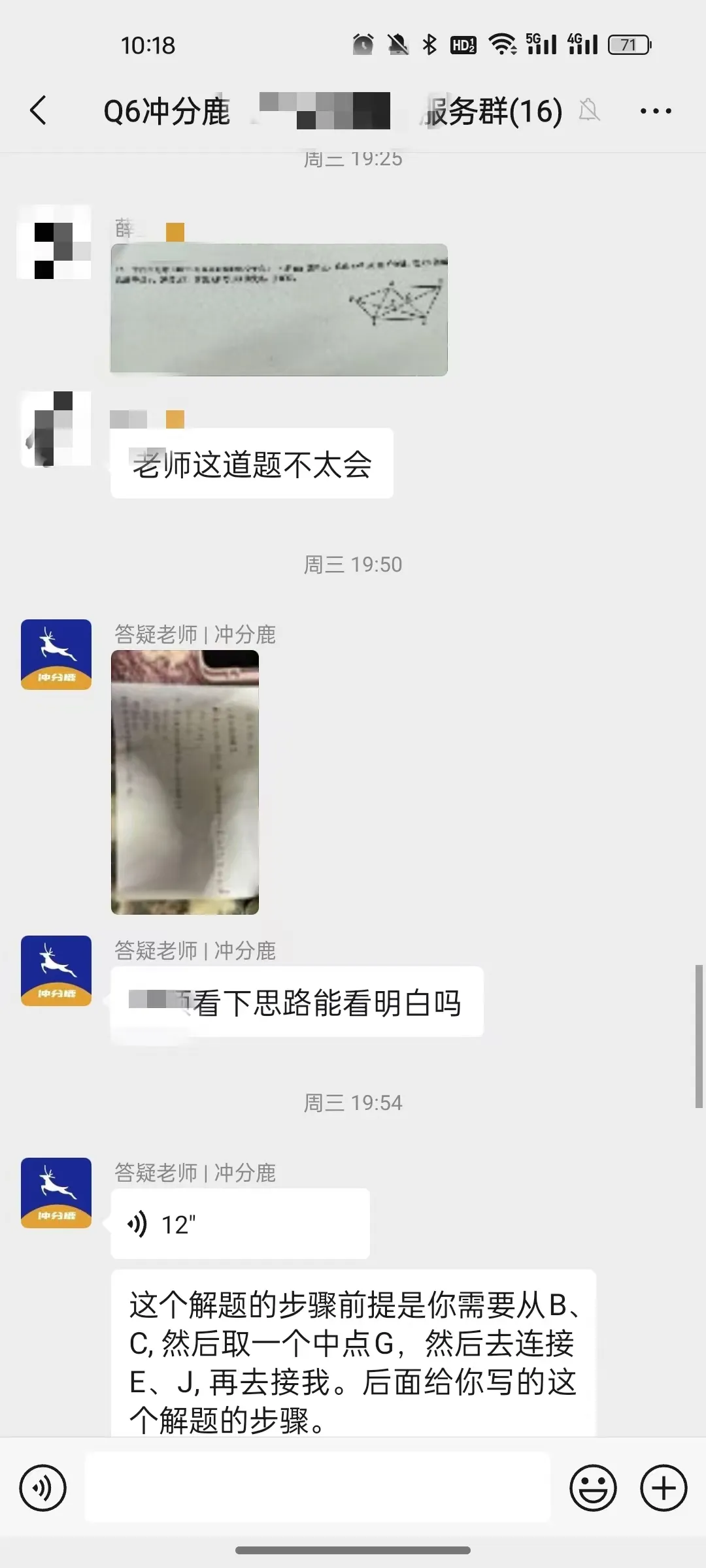
Task: Tap the message text field
Action: [x=318, y=1487]
